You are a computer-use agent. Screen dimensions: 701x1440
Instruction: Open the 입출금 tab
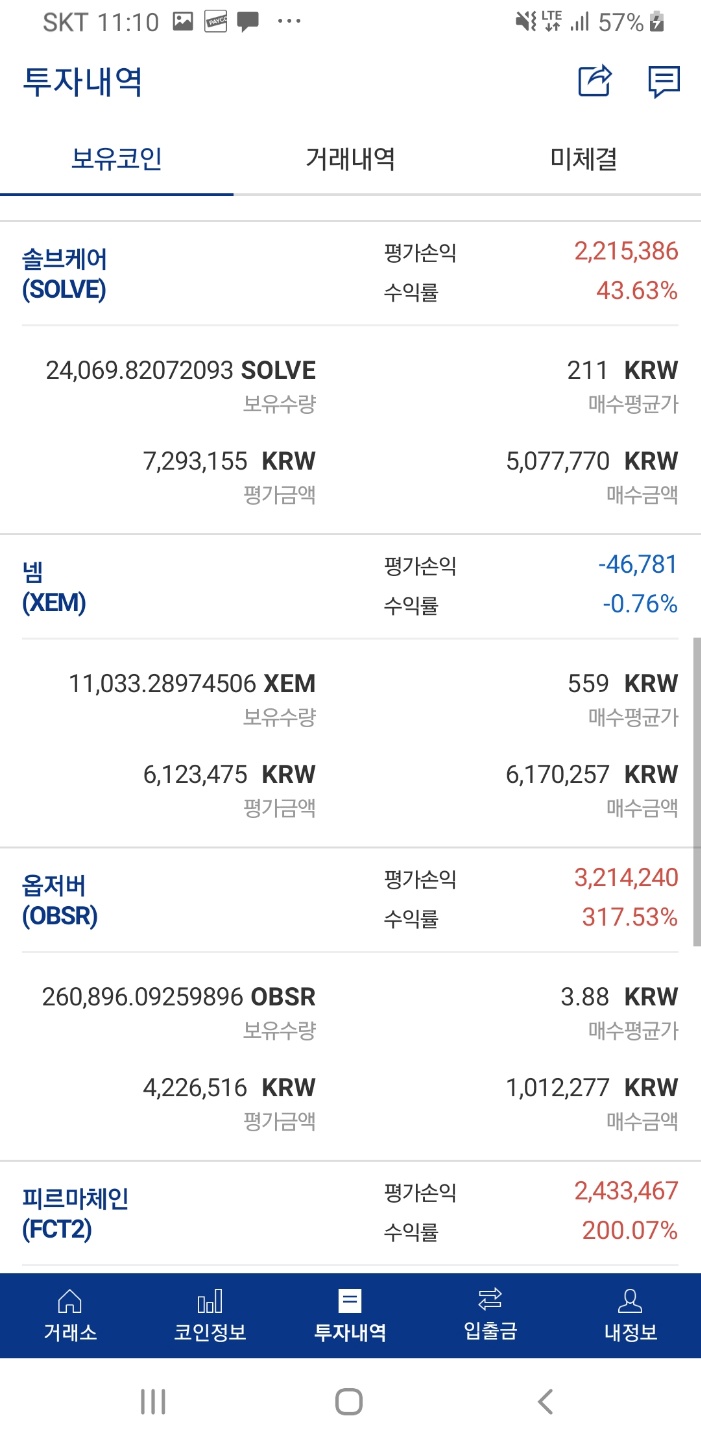pos(490,1315)
